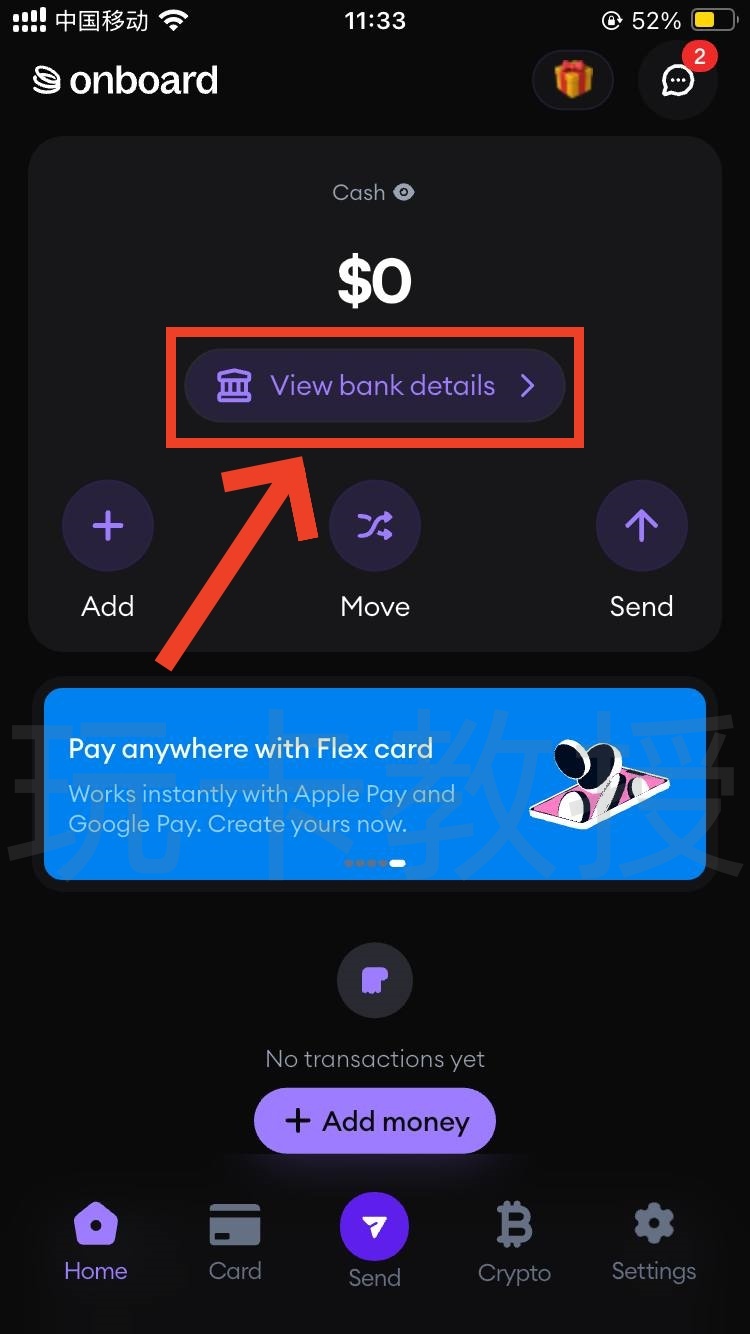This screenshot has height=1334, width=750.
Task: Open the Flex card promo banner
Action: point(375,783)
